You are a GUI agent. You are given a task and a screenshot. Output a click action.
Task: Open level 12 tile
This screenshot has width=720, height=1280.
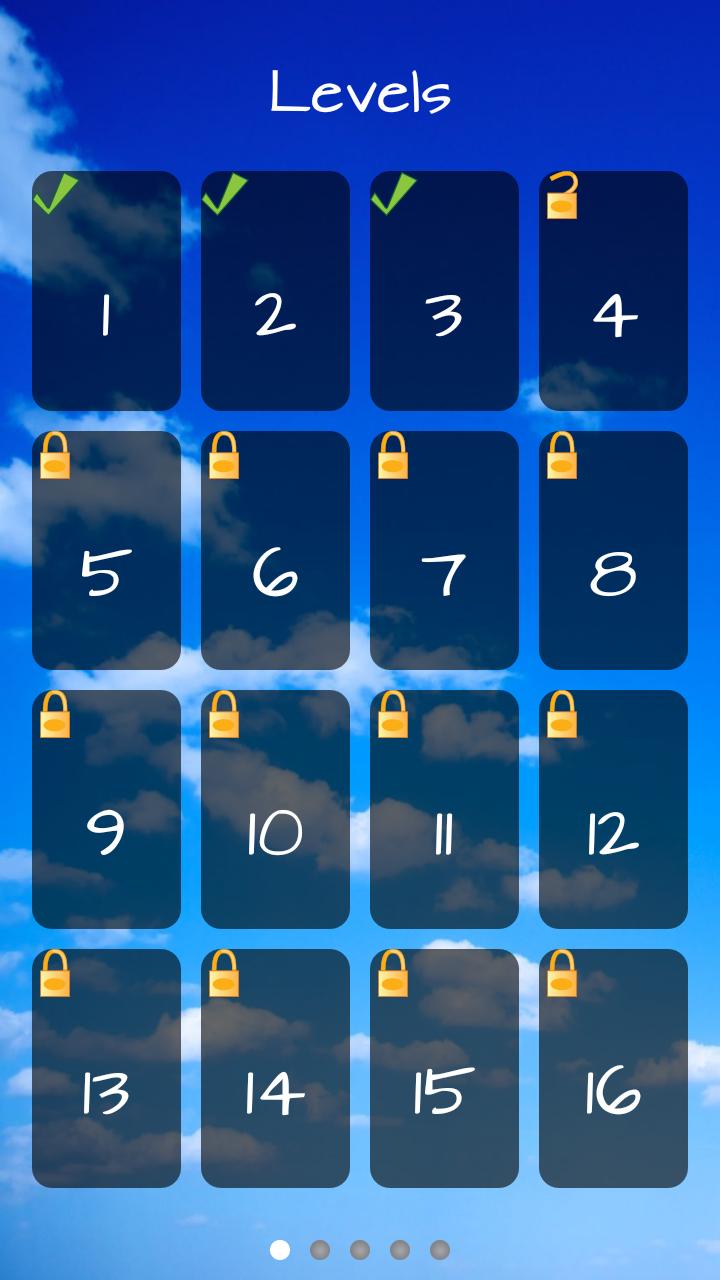(x=613, y=809)
